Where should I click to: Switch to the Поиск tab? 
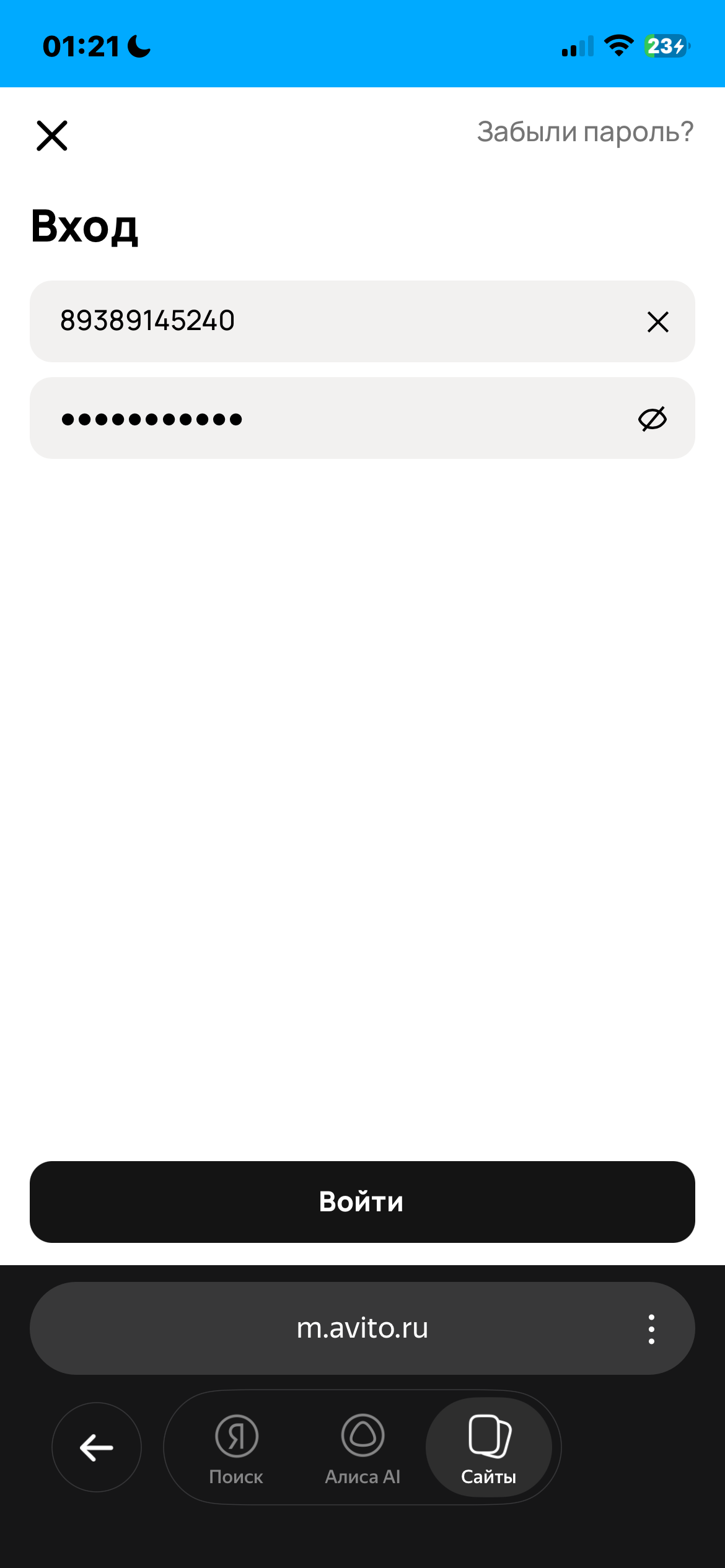[x=236, y=1448]
